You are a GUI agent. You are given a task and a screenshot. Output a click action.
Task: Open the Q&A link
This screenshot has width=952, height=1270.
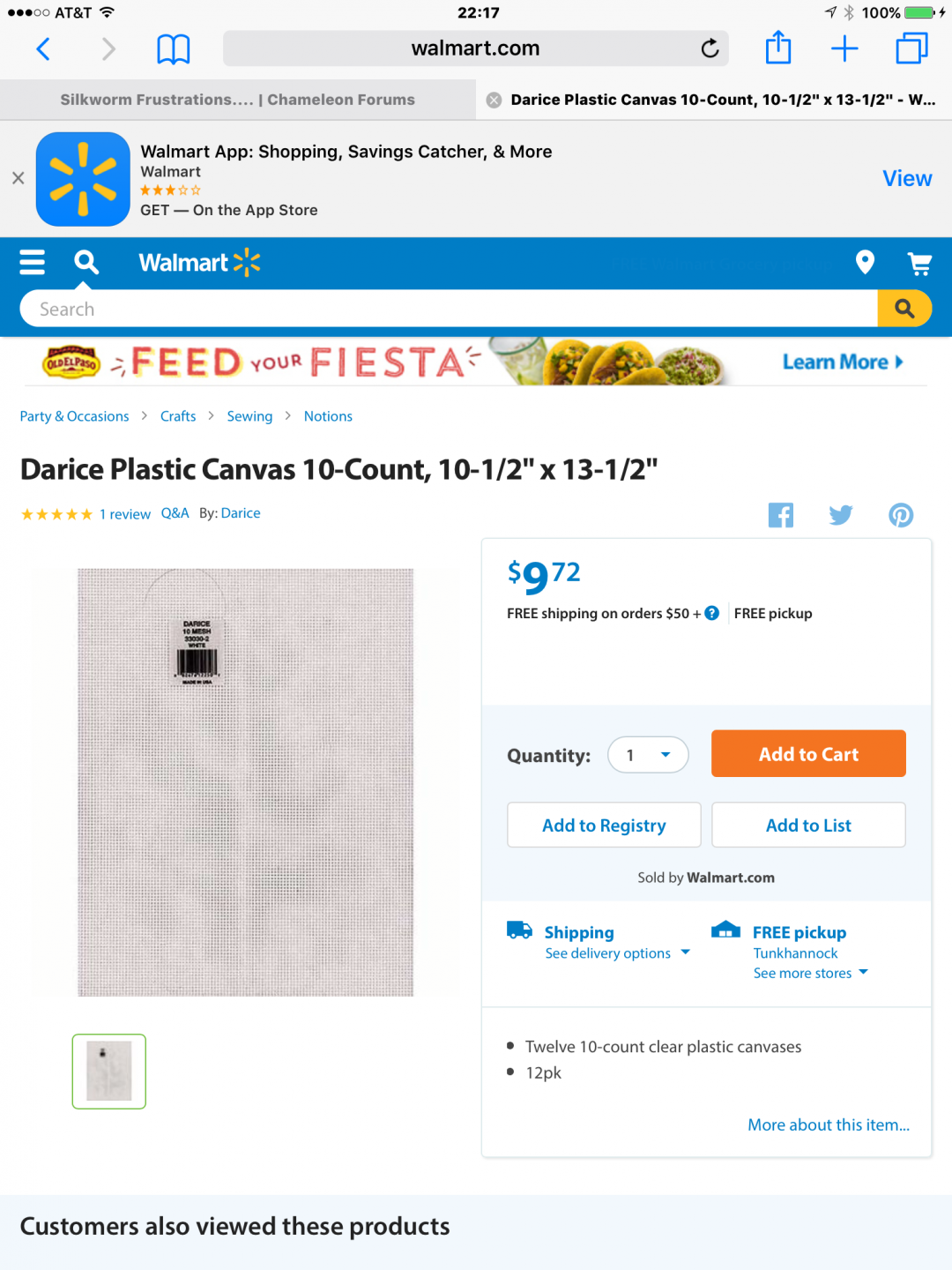pos(175,513)
